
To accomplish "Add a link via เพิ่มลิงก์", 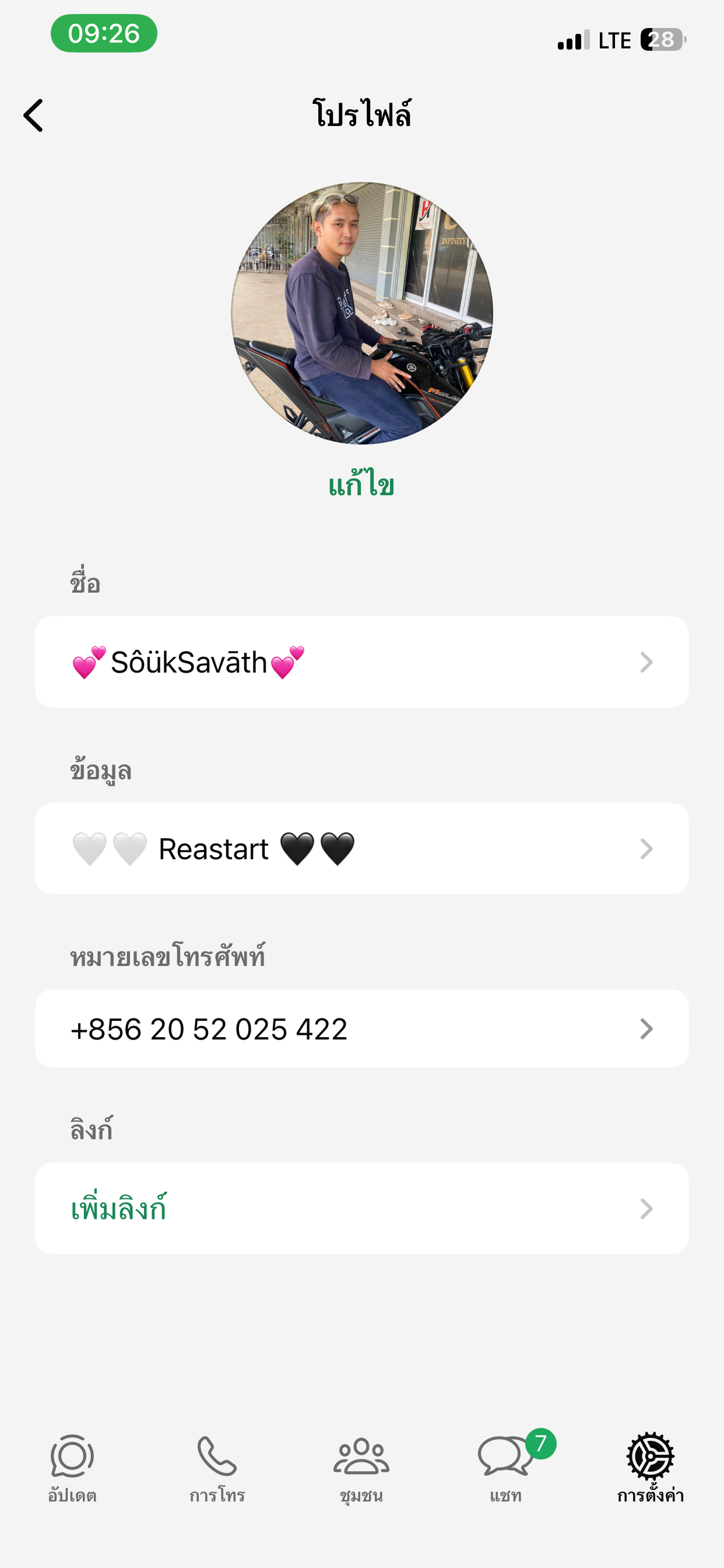I will (361, 1208).
